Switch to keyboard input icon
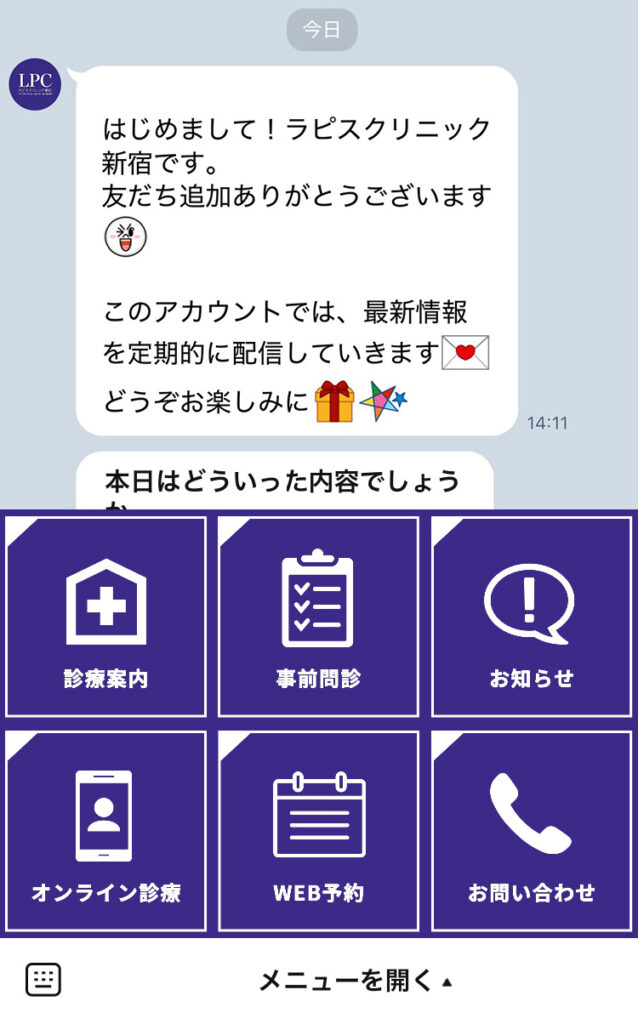The width and height of the screenshot is (638, 1024). click(43, 980)
